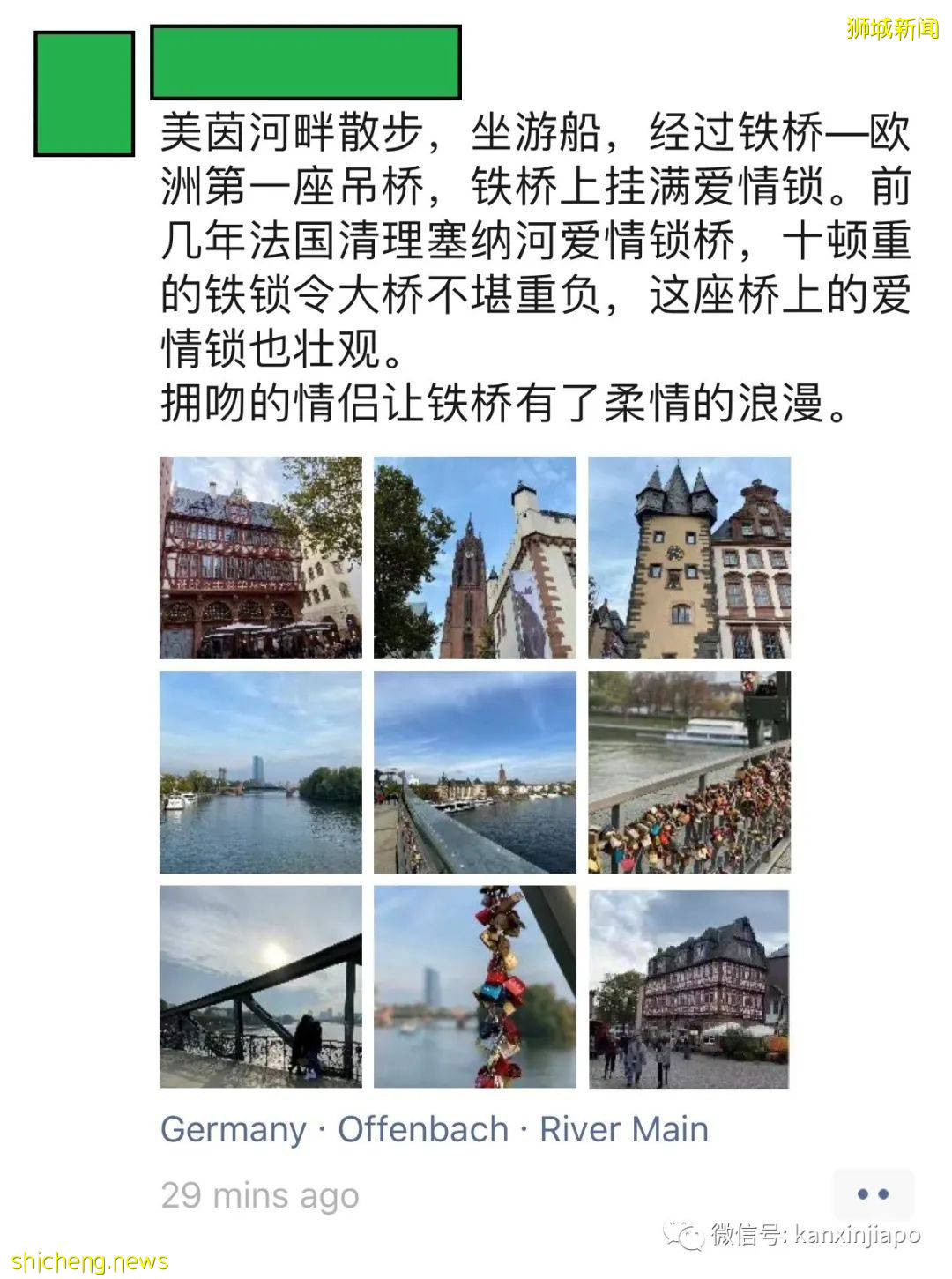Open the cobblestone square building photo
This screenshot has height=1279, width=952.
(x=690, y=987)
